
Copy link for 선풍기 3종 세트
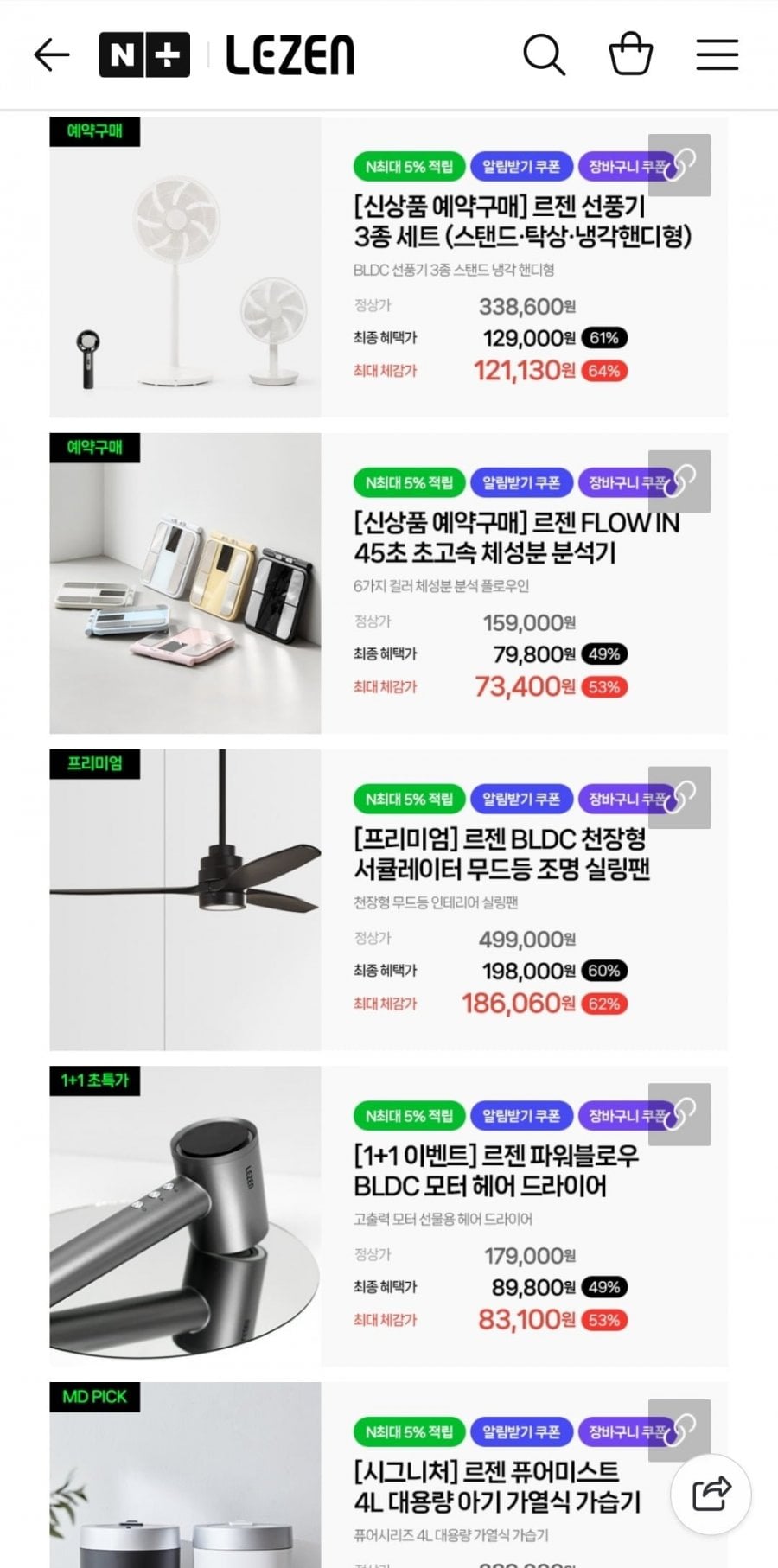[679, 164]
